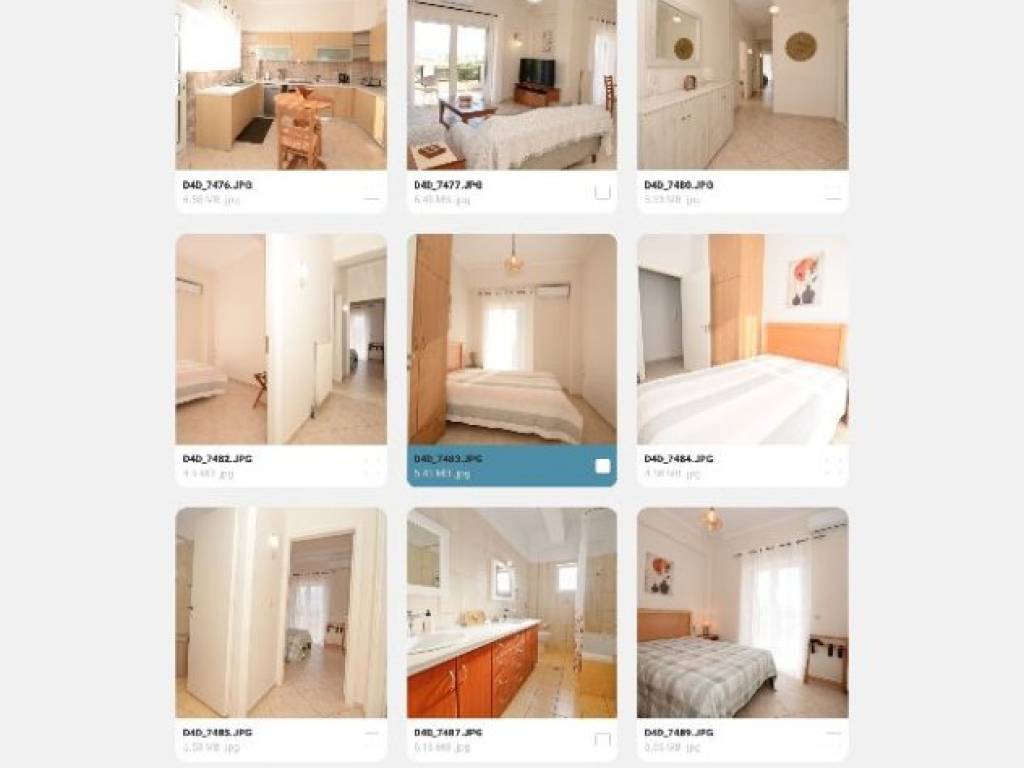Viewport: 1024px width, 768px height.
Task: Open the photo D4D_7477.JPG
Action: [x=511, y=85]
